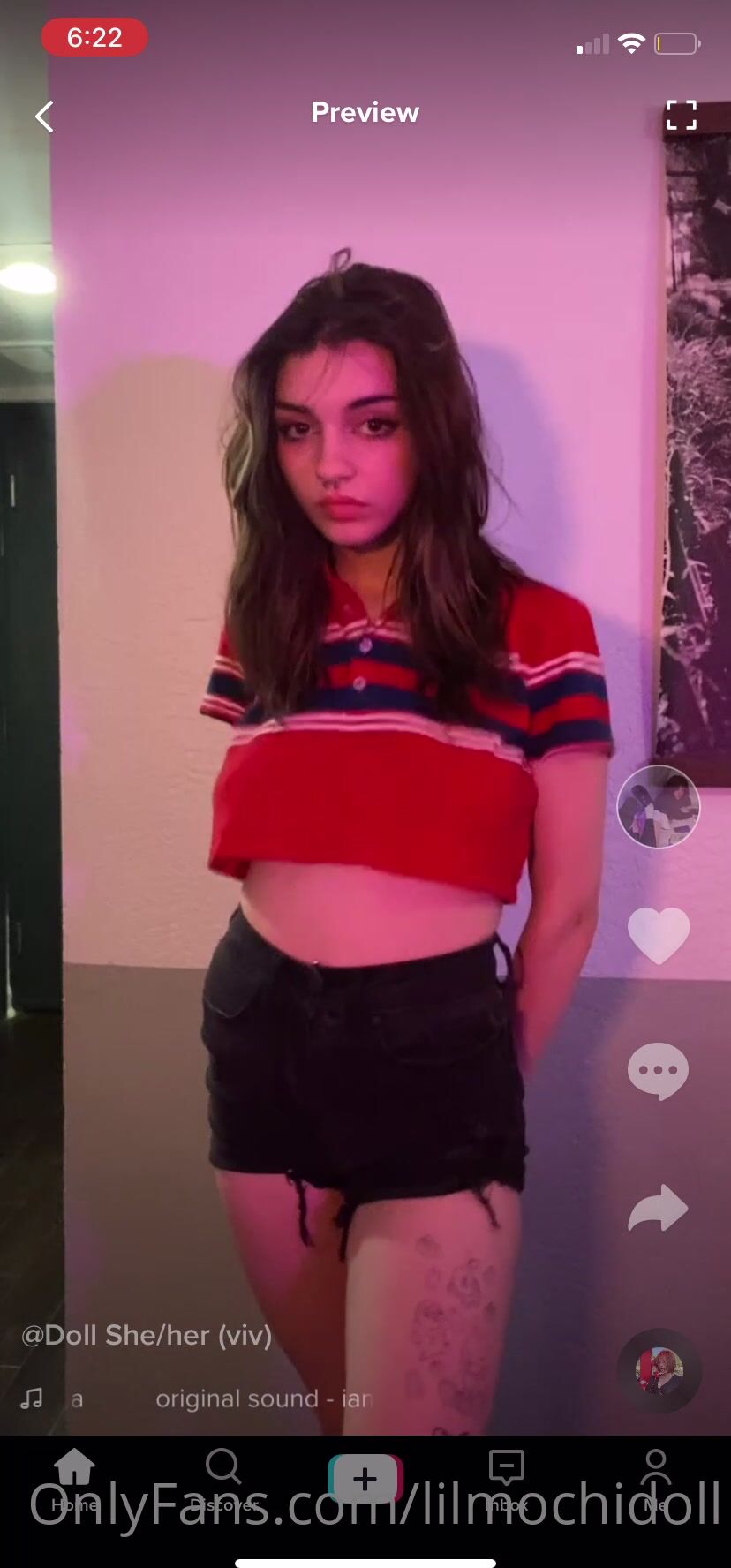731x1568 pixels.
Task: Open the @Doll She/her (viv) username
Action: click(147, 1334)
